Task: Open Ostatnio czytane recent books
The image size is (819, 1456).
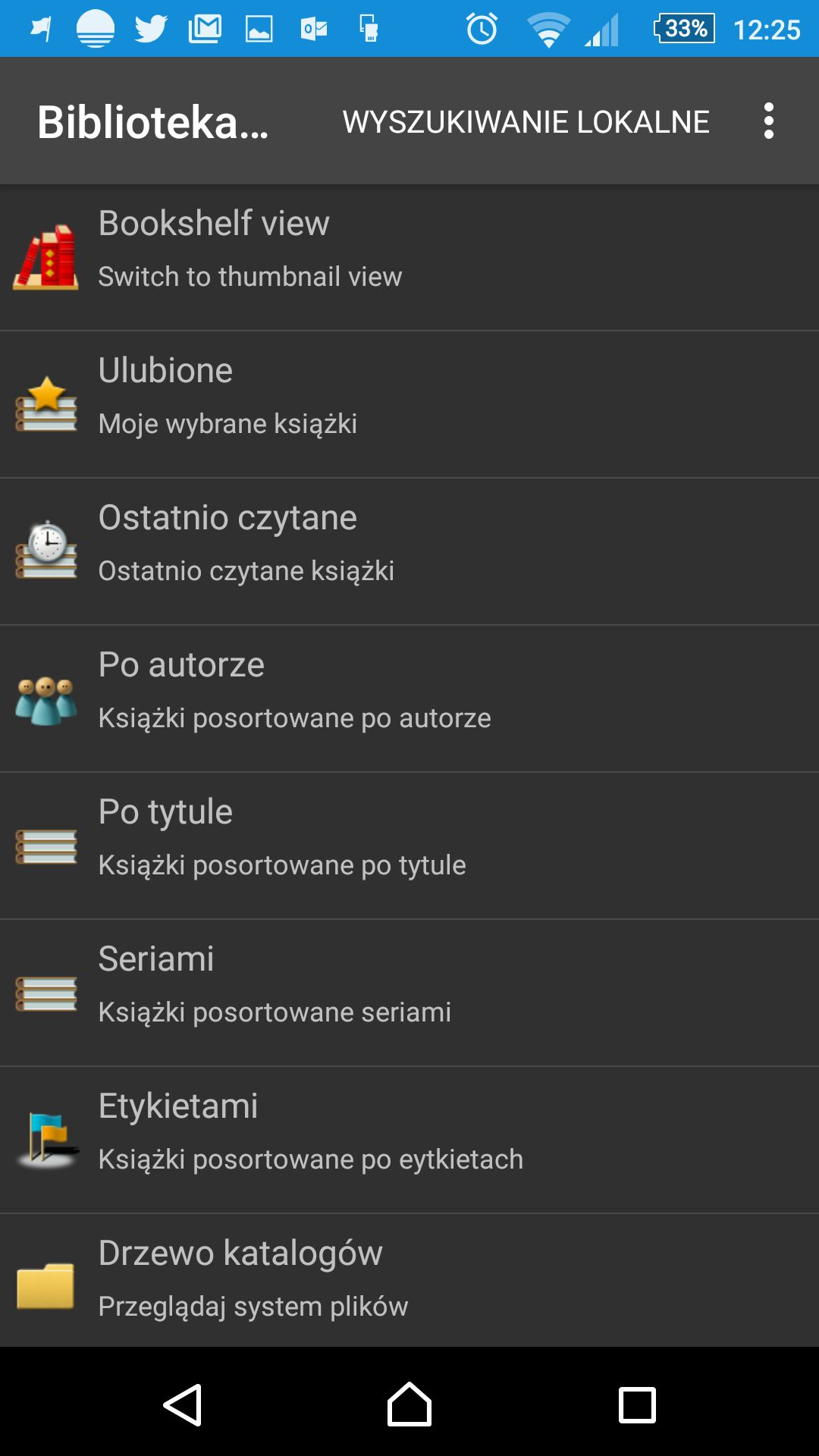Action: 409,552
